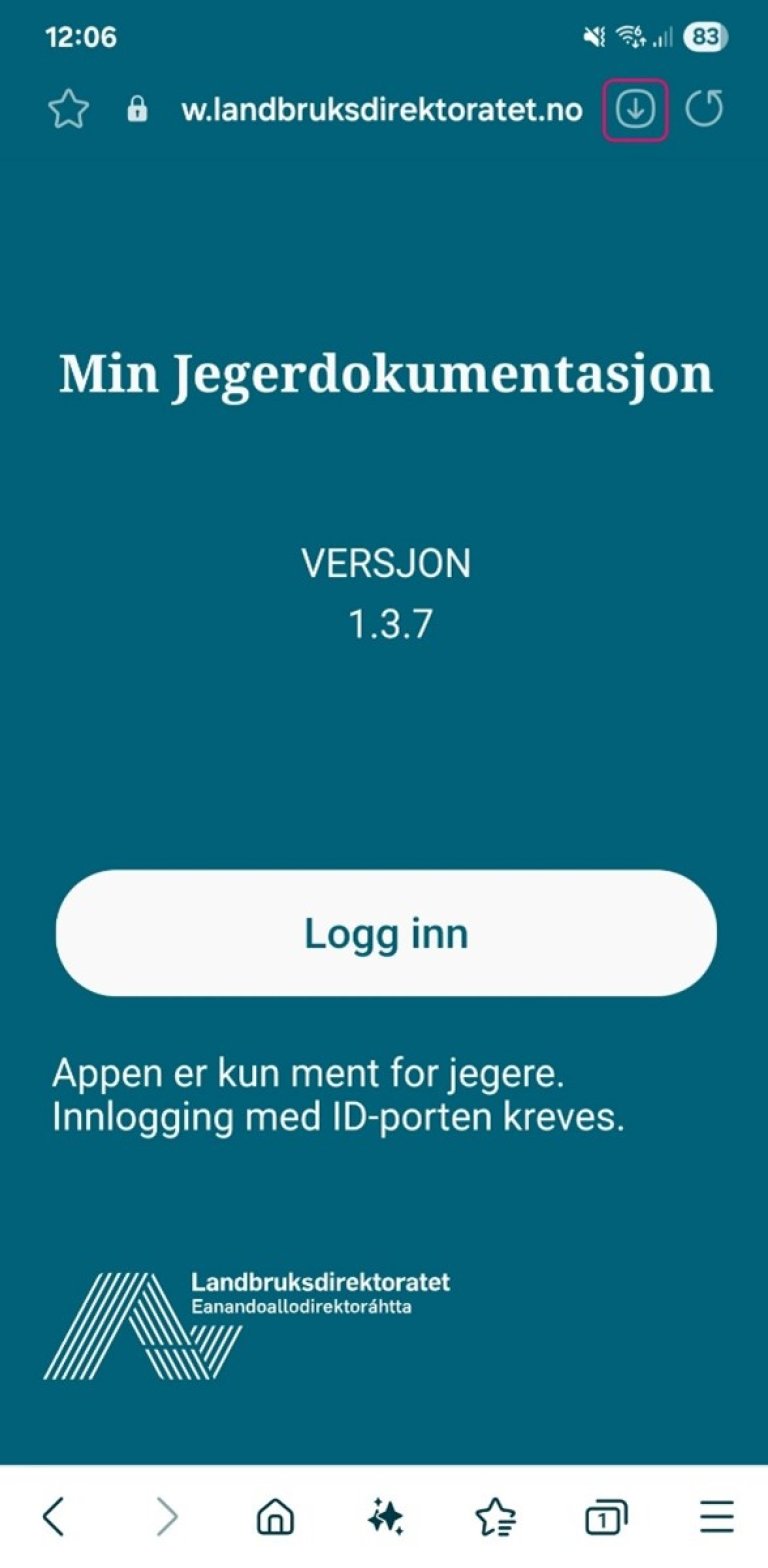Open the tabs overview
Screen dimensions: 768x1568
coord(606,1517)
